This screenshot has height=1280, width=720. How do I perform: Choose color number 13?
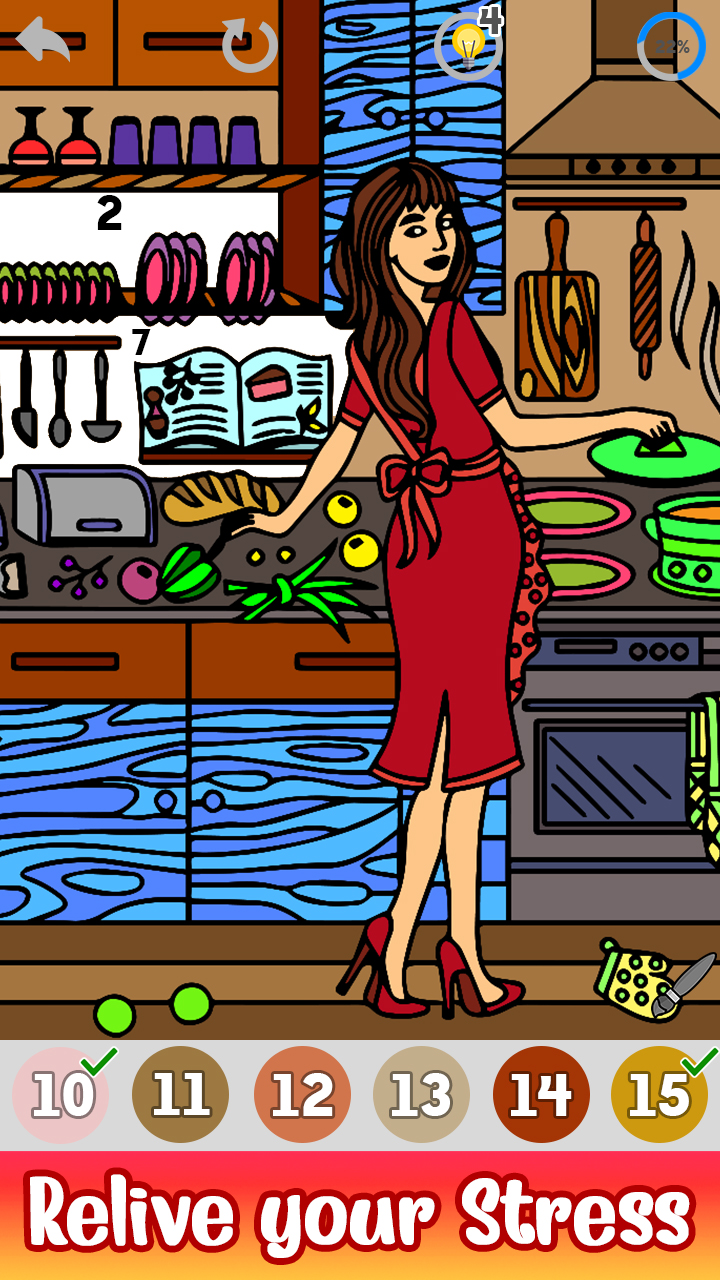421,1095
